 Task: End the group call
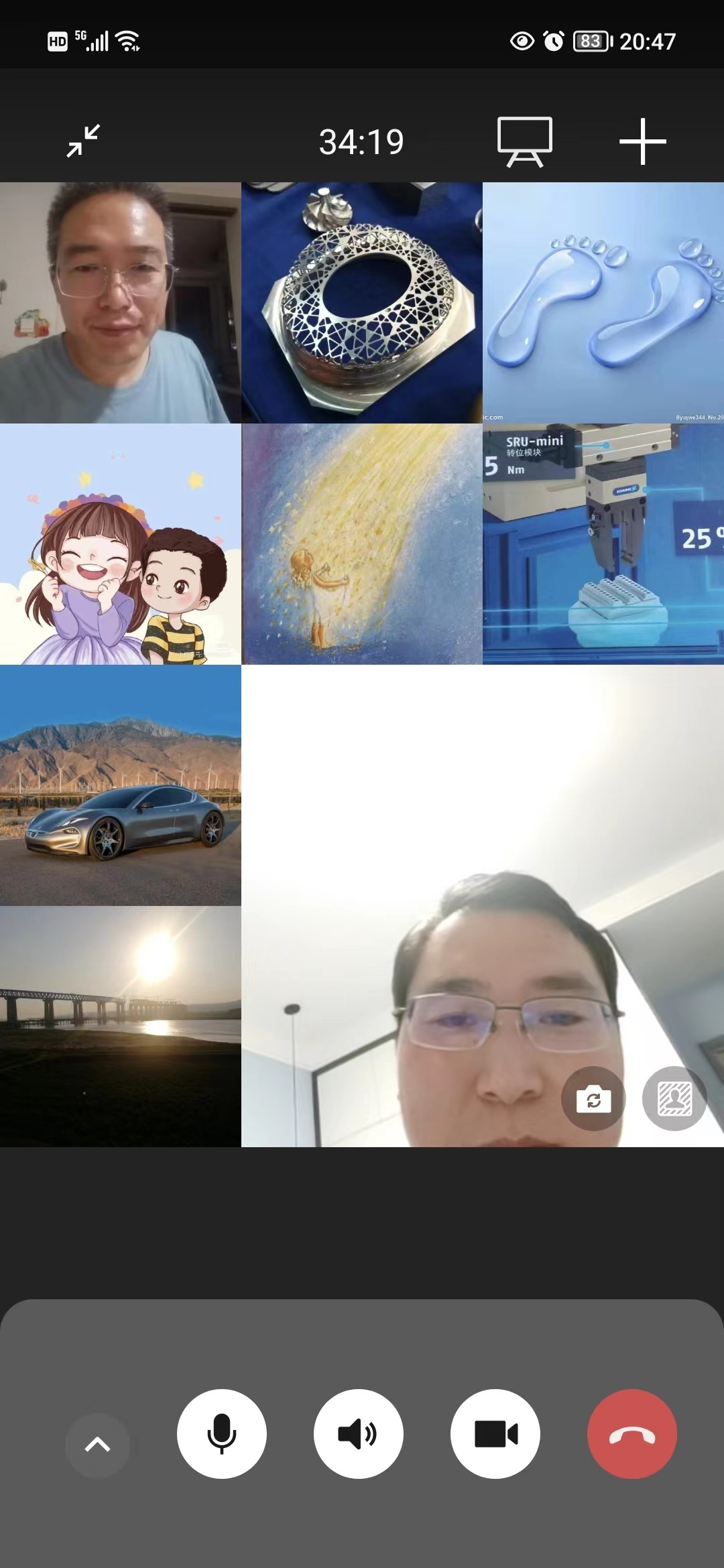[x=632, y=1433]
